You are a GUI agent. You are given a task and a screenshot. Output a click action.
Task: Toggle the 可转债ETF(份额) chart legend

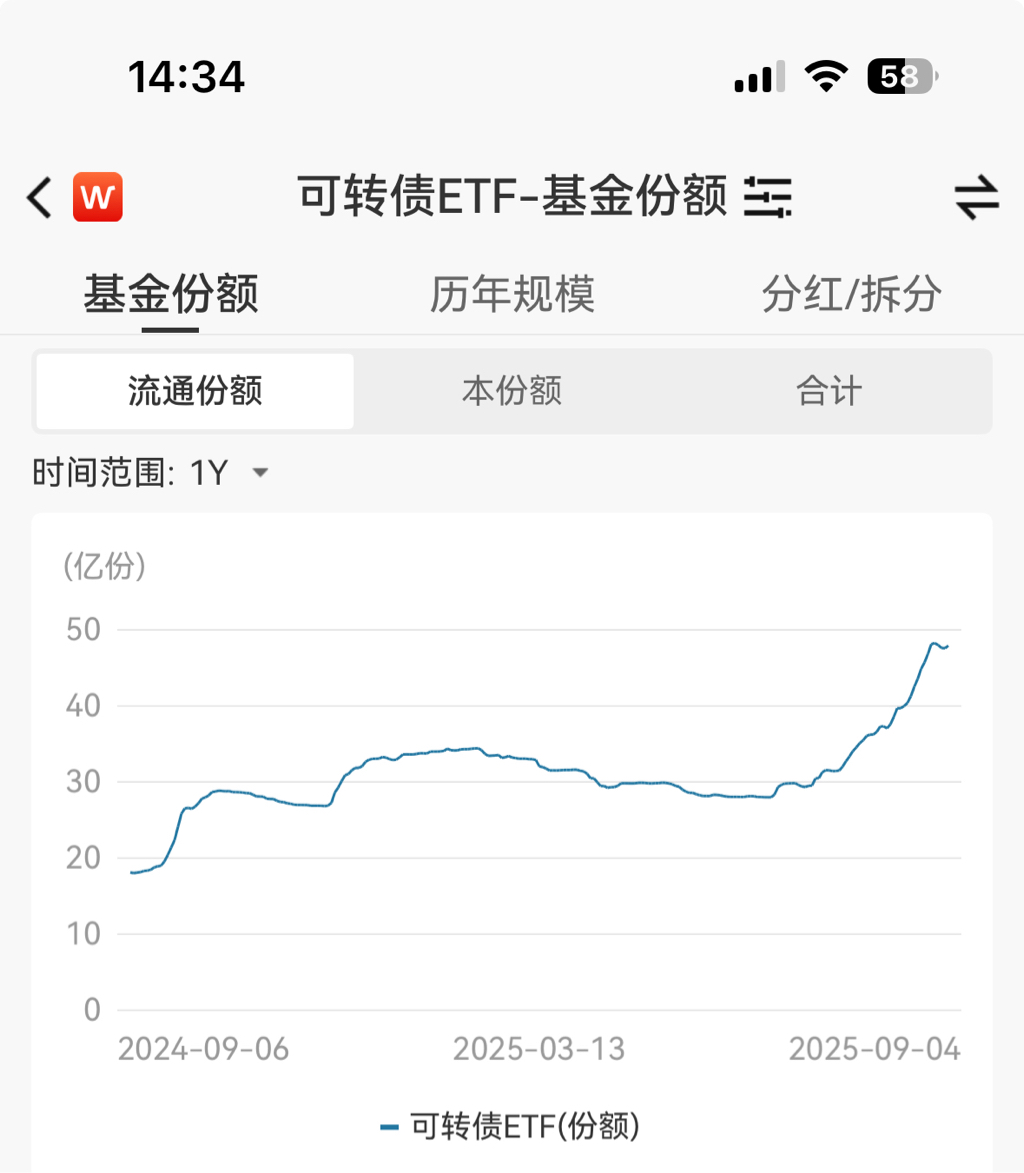pos(510,1126)
